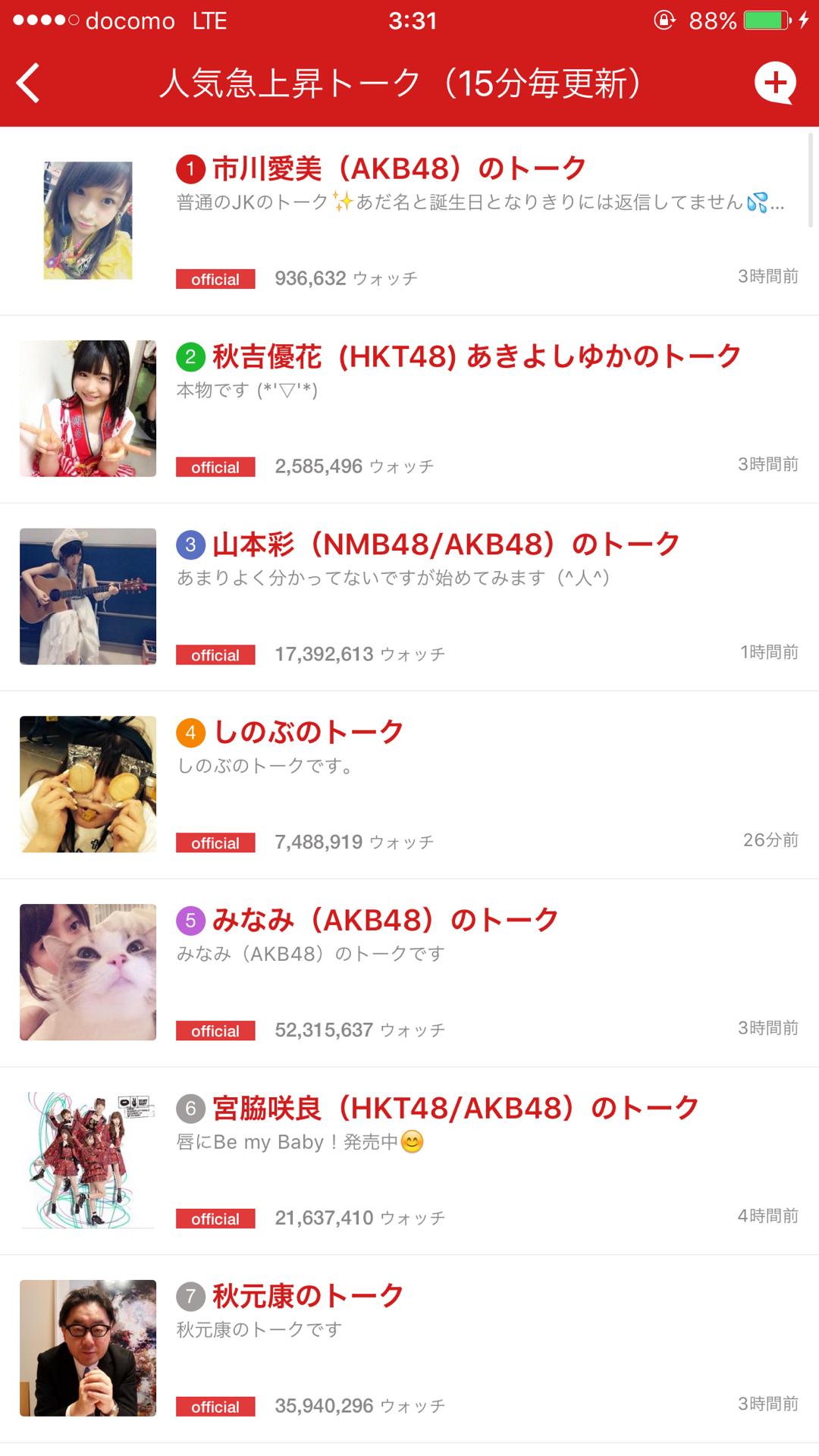Screen dimensions: 819x1456
Task: Go back using the header arrow
Action: coord(29,83)
